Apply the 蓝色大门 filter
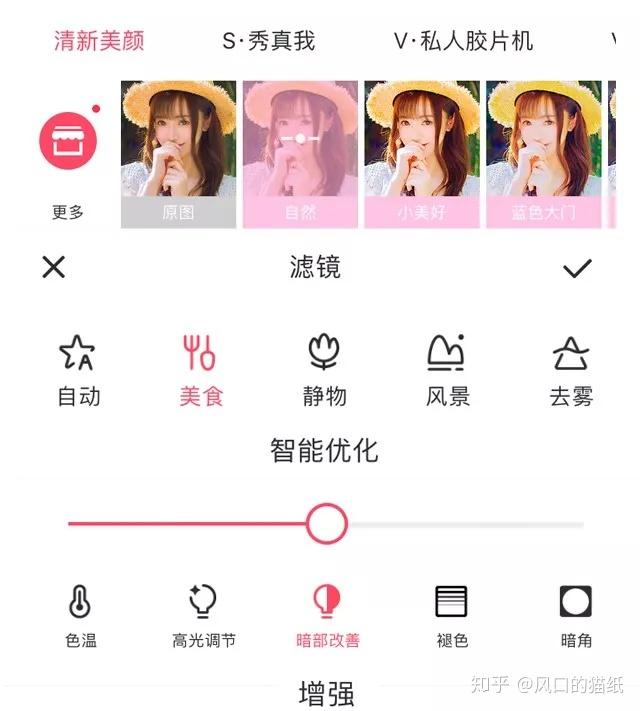 (541, 154)
